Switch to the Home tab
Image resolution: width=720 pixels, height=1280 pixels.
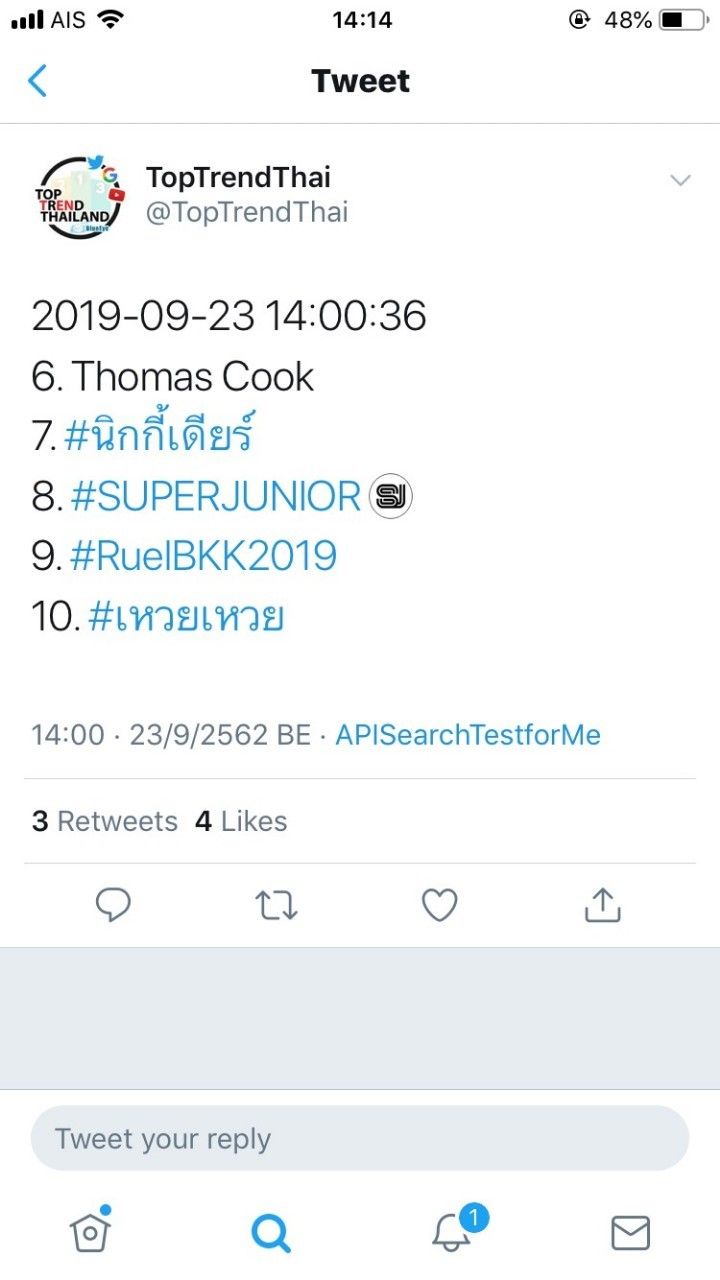pyautogui.click(x=90, y=1231)
